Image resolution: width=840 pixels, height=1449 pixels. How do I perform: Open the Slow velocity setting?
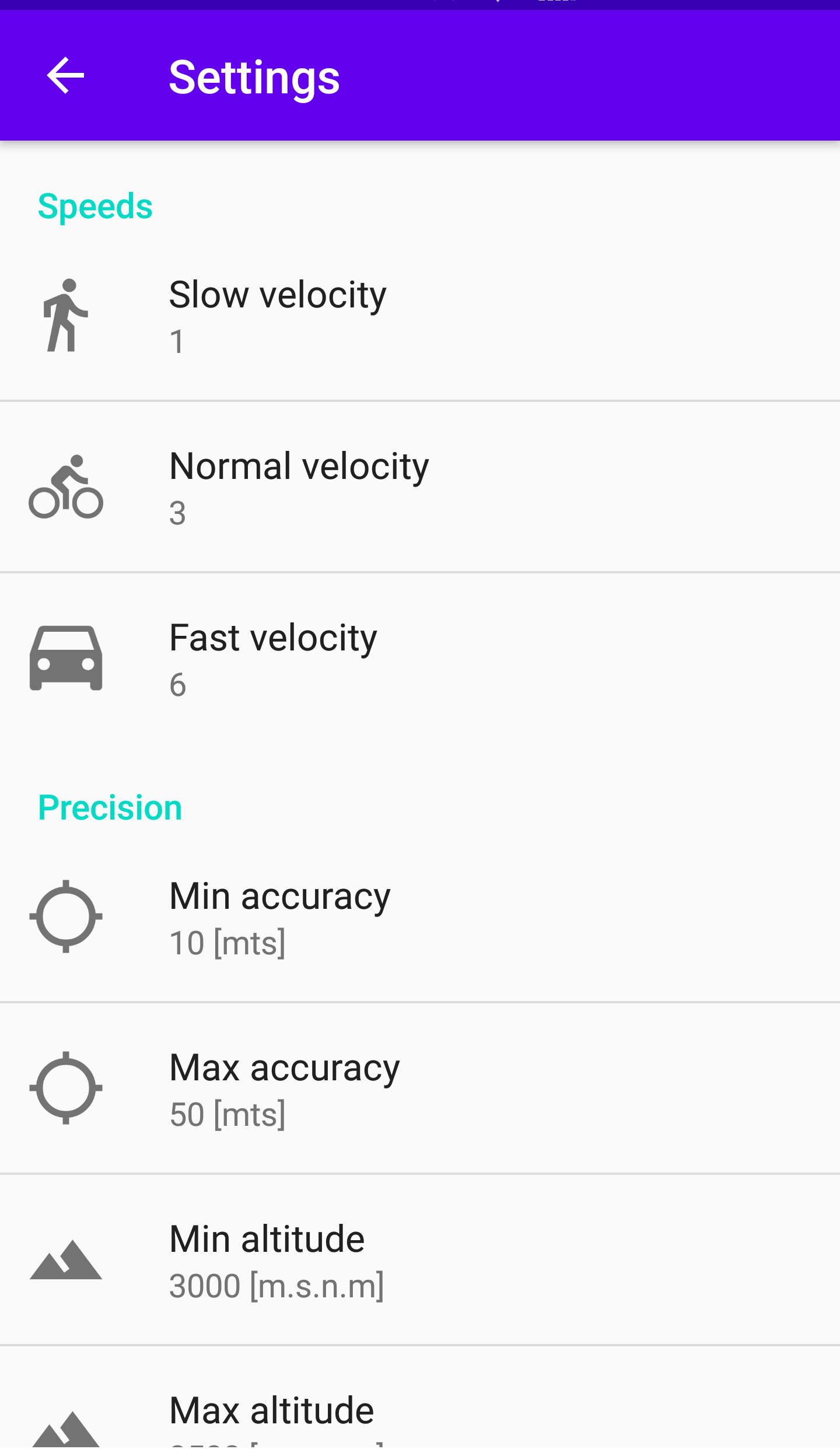click(x=420, y=315)
